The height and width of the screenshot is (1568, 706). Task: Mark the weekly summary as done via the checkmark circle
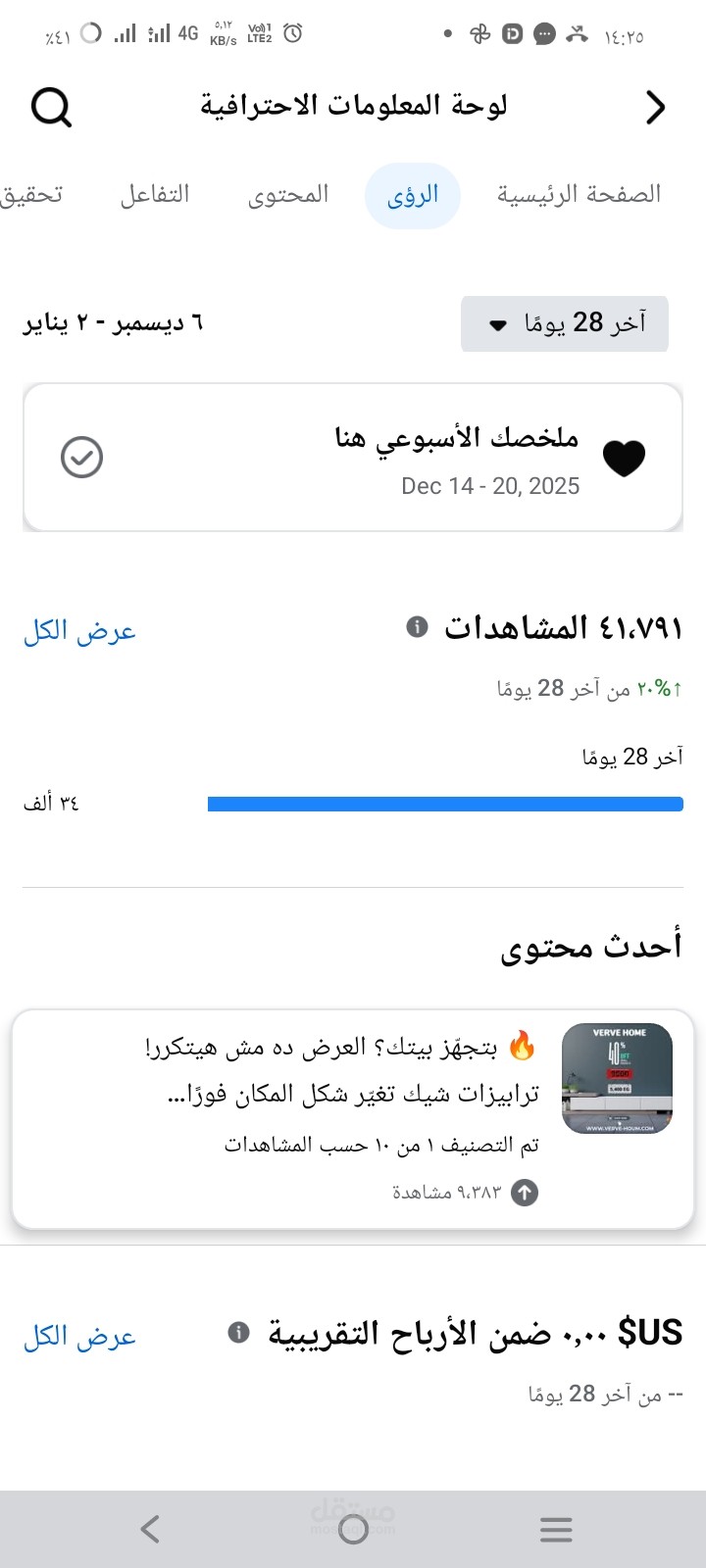point(82,457)
